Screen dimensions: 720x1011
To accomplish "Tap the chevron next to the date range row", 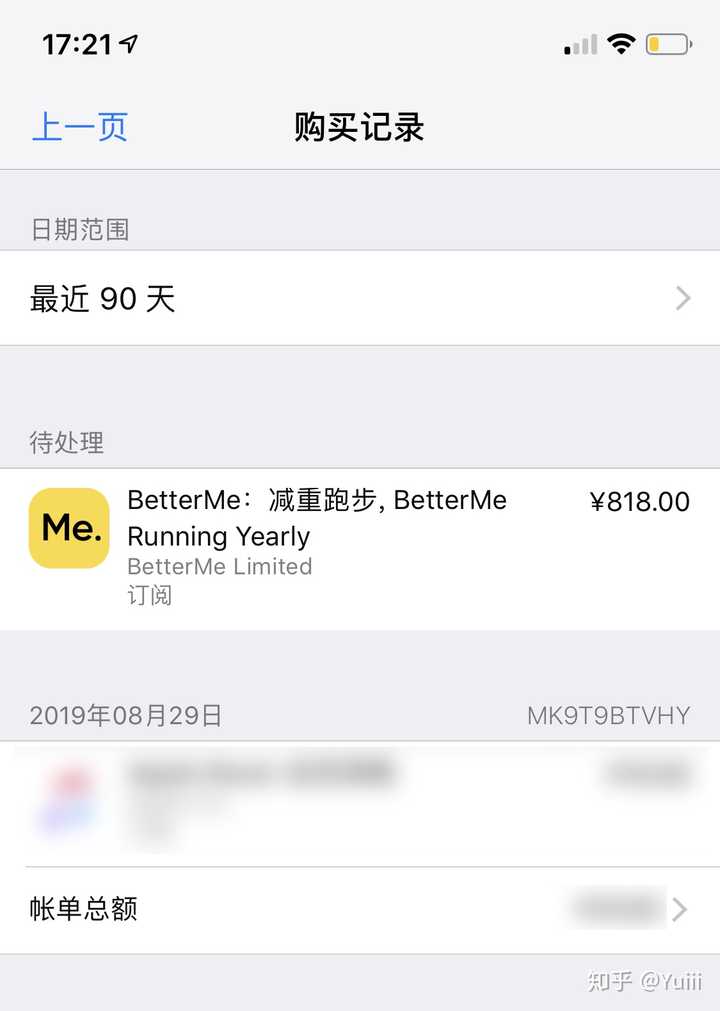I will click(682, 298).
